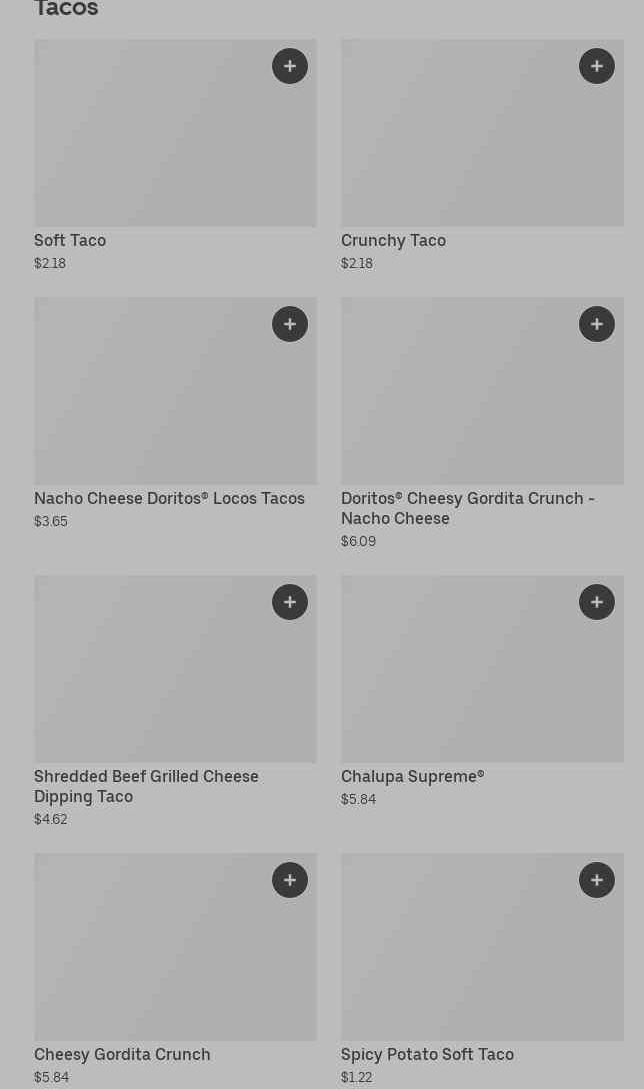Image resolution: width=644 pixels, height=1089 pixels.
Task: View Spicy Potato Soft Taco details
Action: click(x=482, y=970)
